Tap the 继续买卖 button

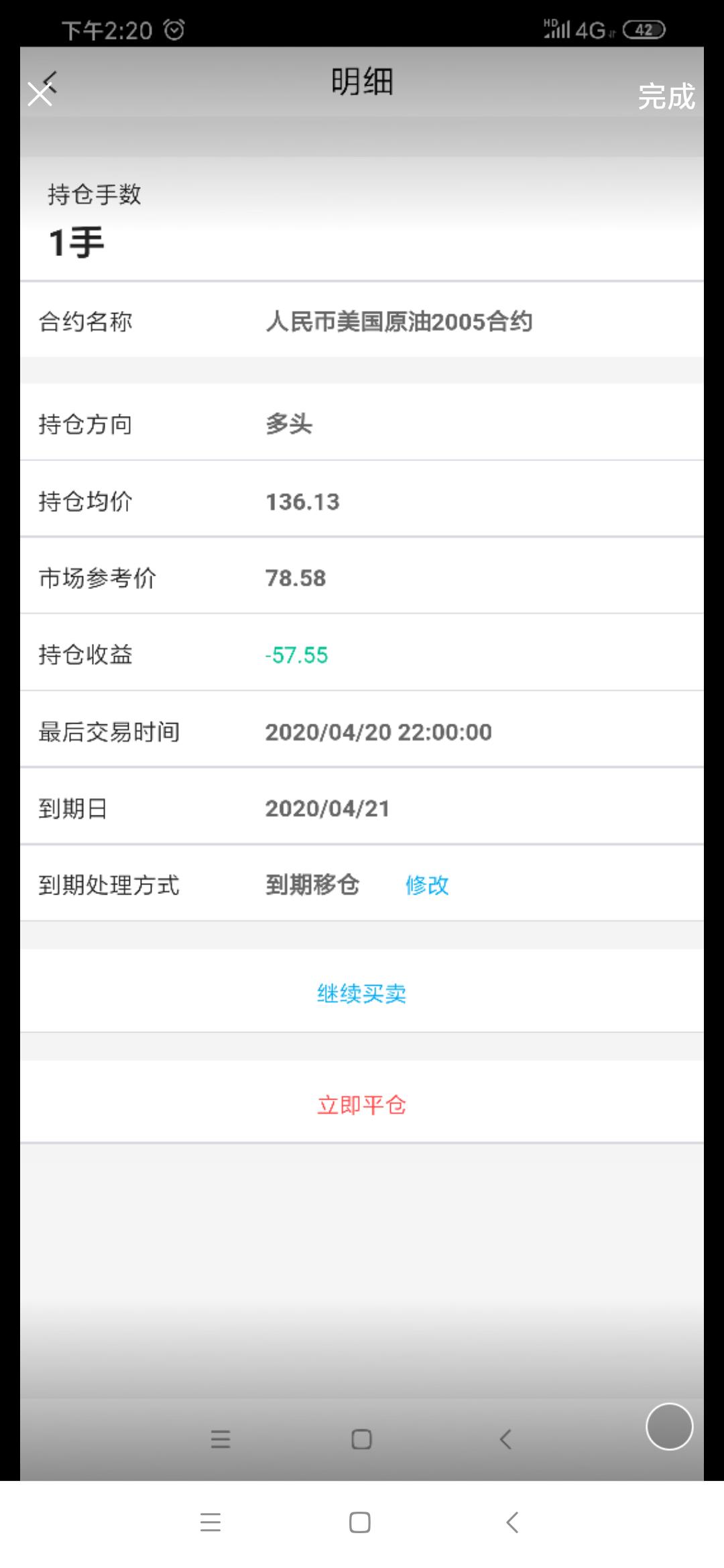pyautogui.click(x=361, y=992)
